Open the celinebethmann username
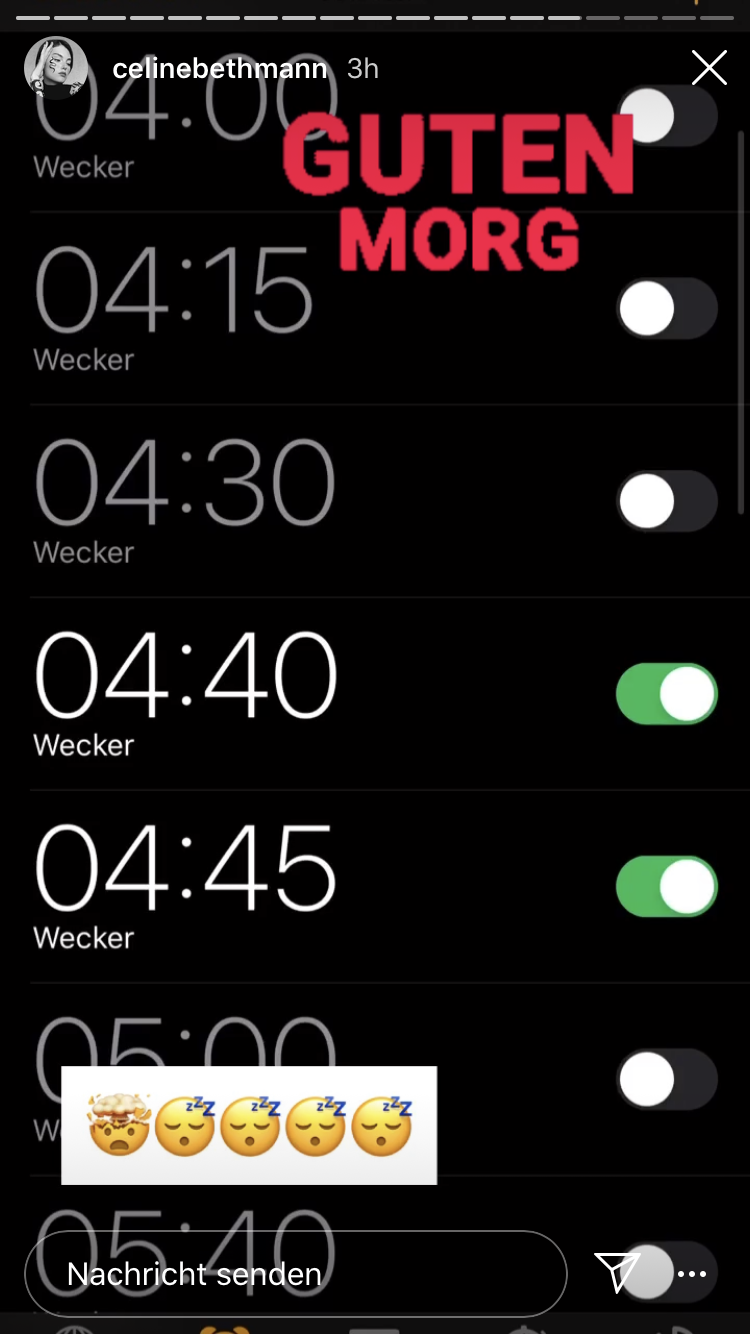 pyautogui.click(x=220, y=68)
